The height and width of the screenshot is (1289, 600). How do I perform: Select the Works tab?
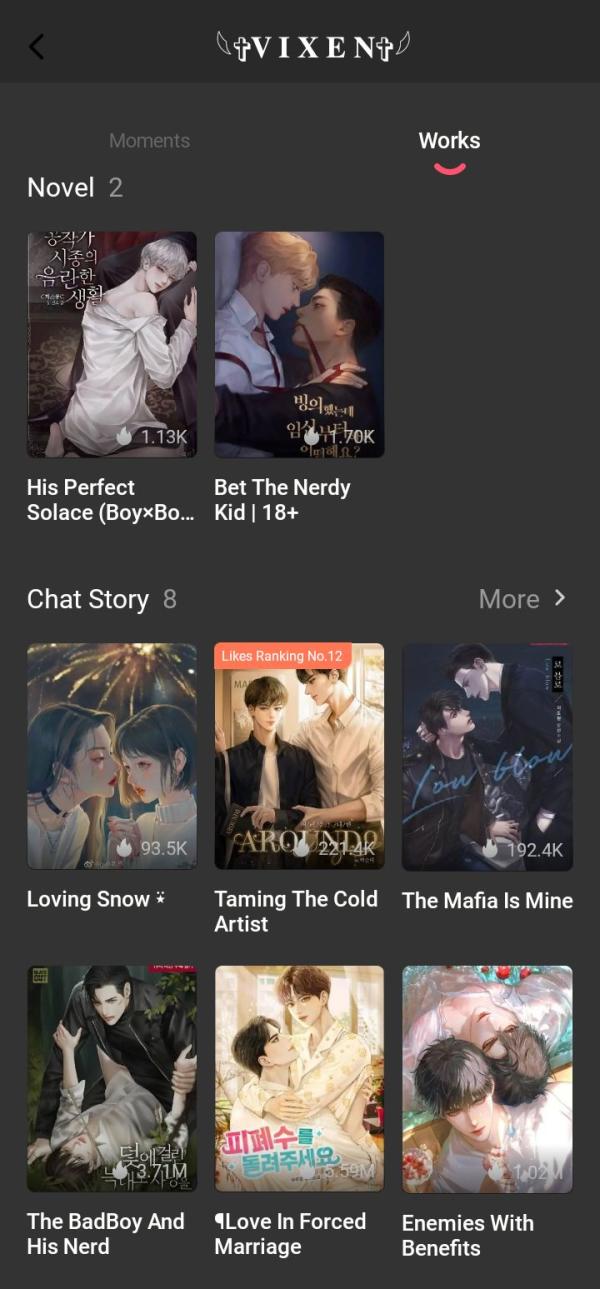[x=449, y=141]
